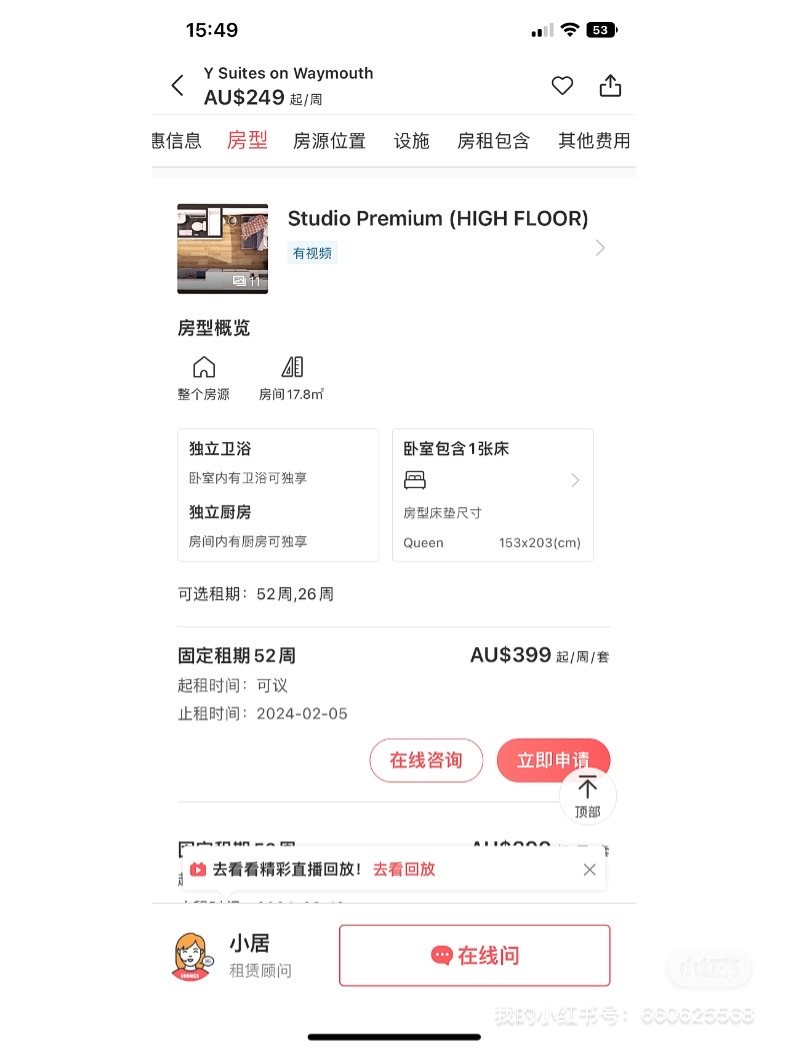Open Studio Premium room photos thumbnail

click(x=222, y=248)
